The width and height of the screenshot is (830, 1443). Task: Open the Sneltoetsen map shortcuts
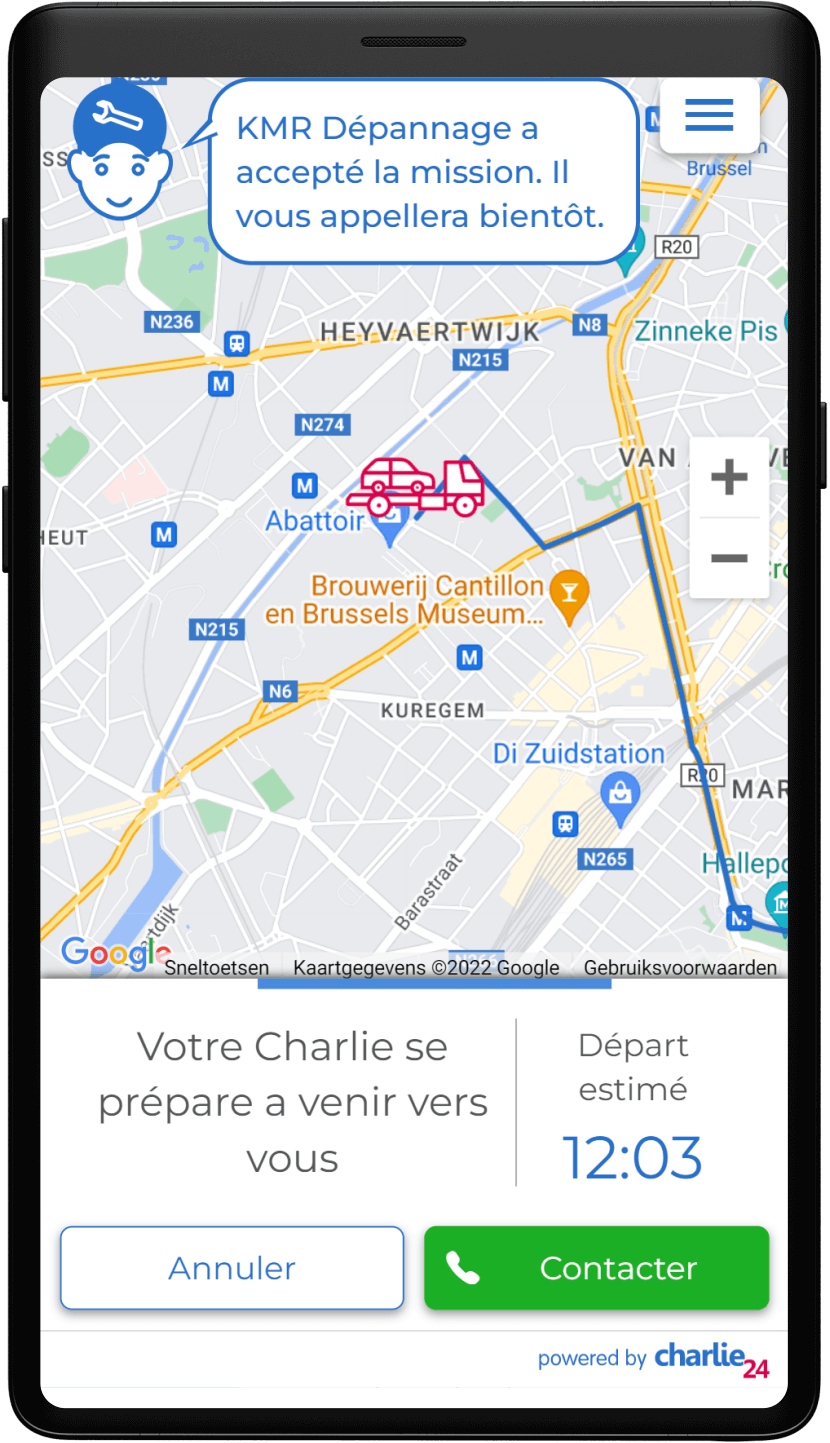pyautogui.click(x=216, y=967)
